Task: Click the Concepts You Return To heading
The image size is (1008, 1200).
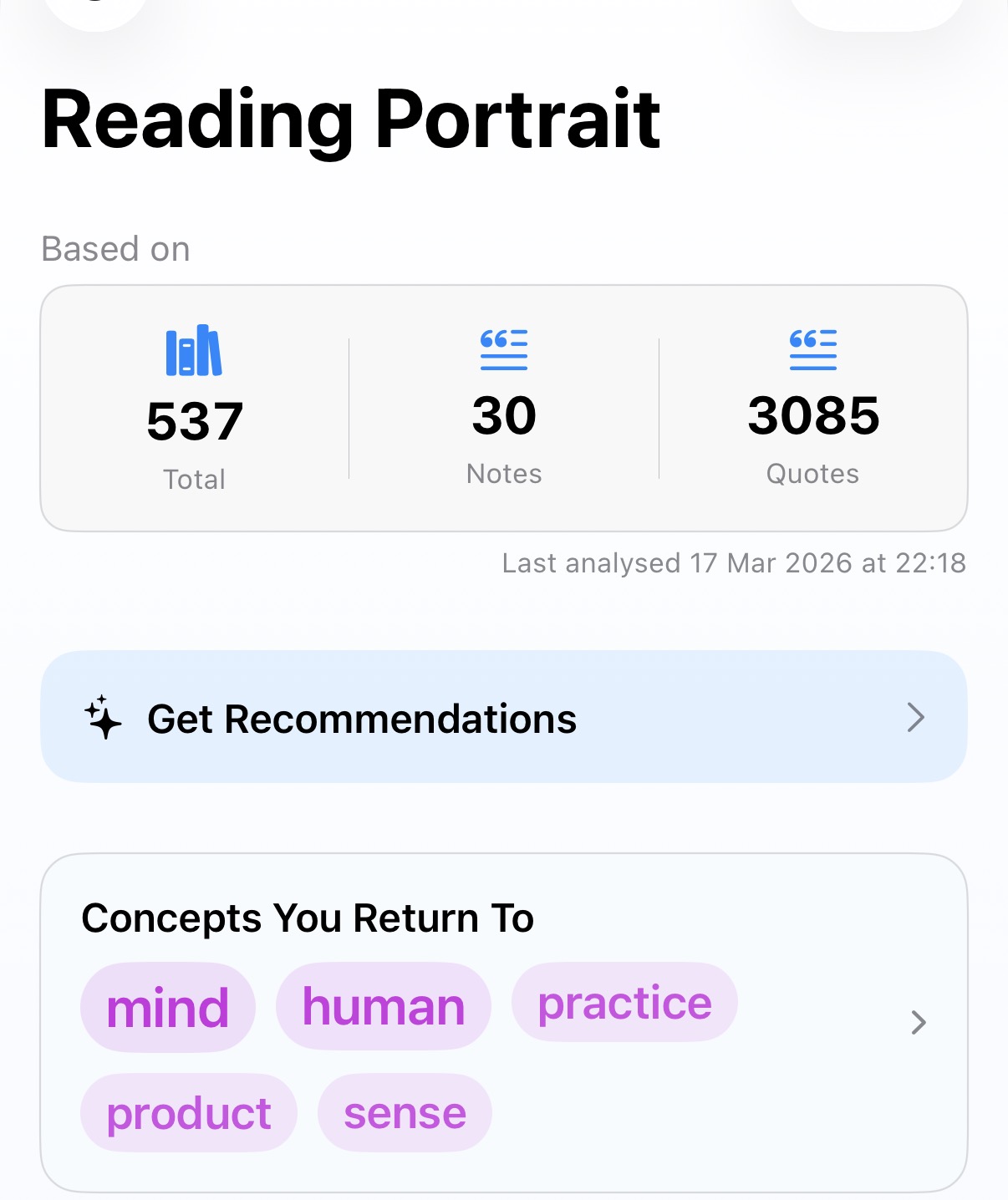Action: [x=308, y=918]
